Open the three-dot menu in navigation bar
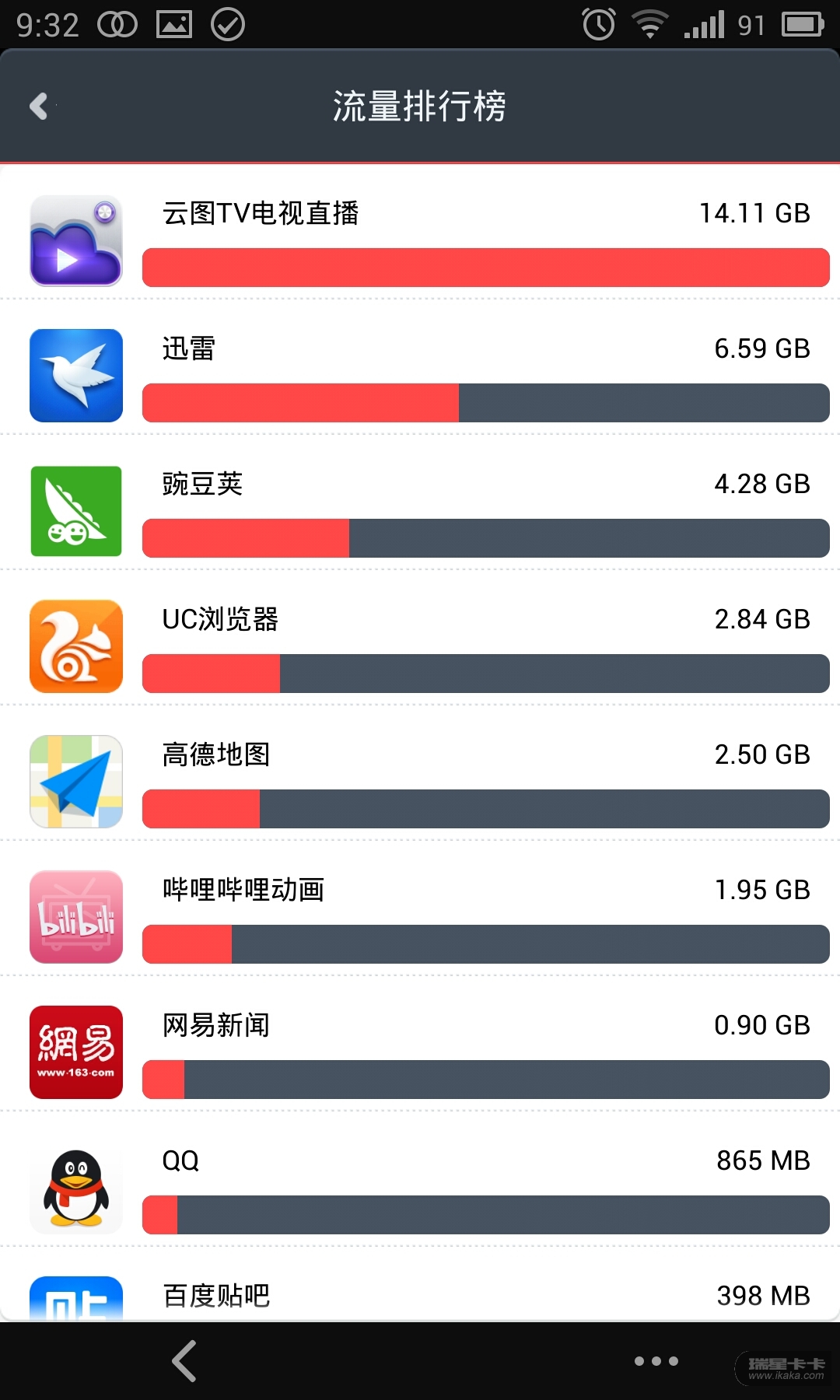 (x=656, y=1361)
